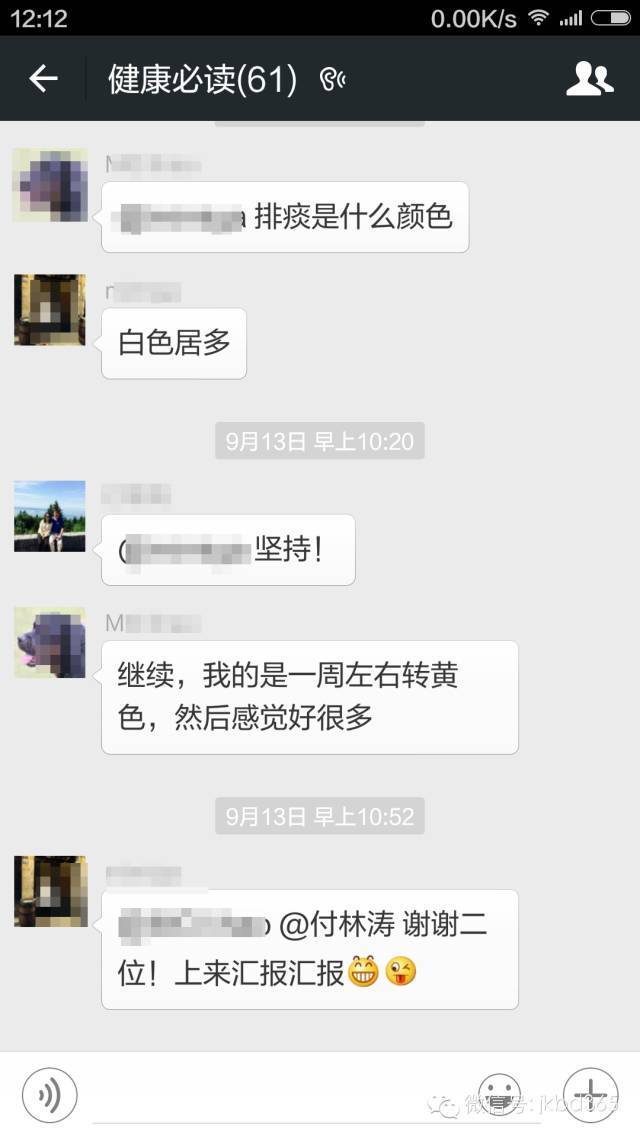Screen dimensions: 640x1138
Task: Open group members and chat info
Action: coord(589,79)
